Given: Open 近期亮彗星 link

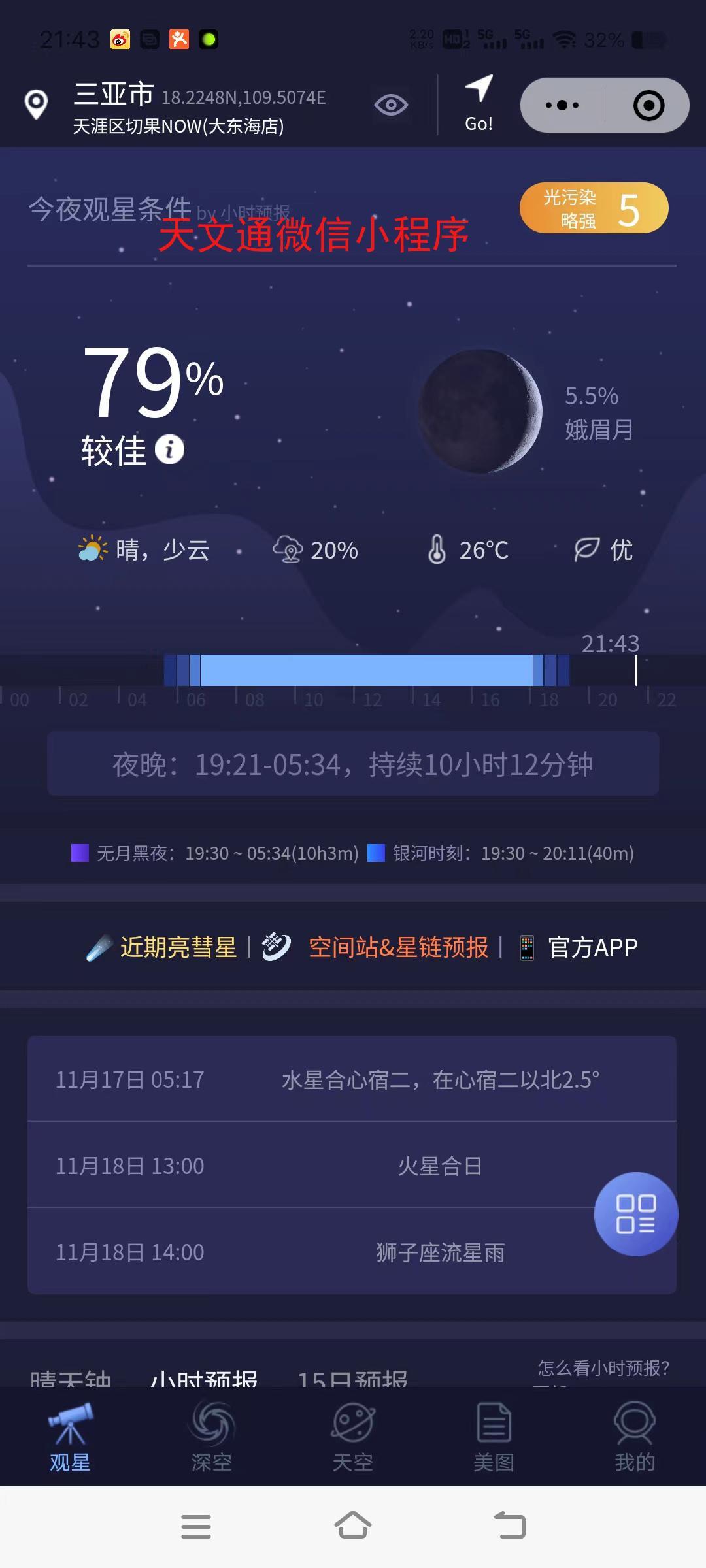Looking at the screenshot, I should click(163, 947).
